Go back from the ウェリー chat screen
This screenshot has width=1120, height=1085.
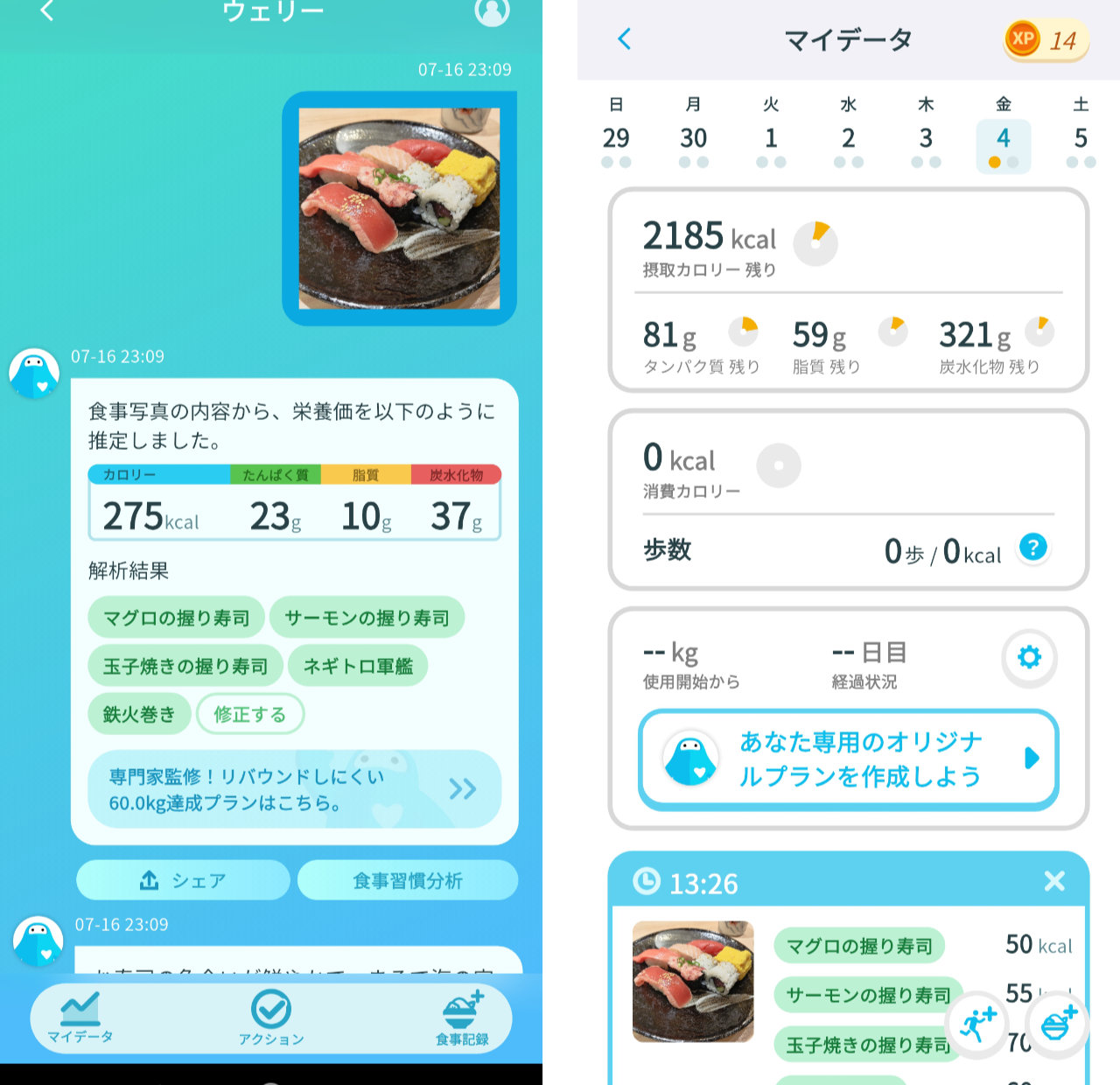coord(47,11)
